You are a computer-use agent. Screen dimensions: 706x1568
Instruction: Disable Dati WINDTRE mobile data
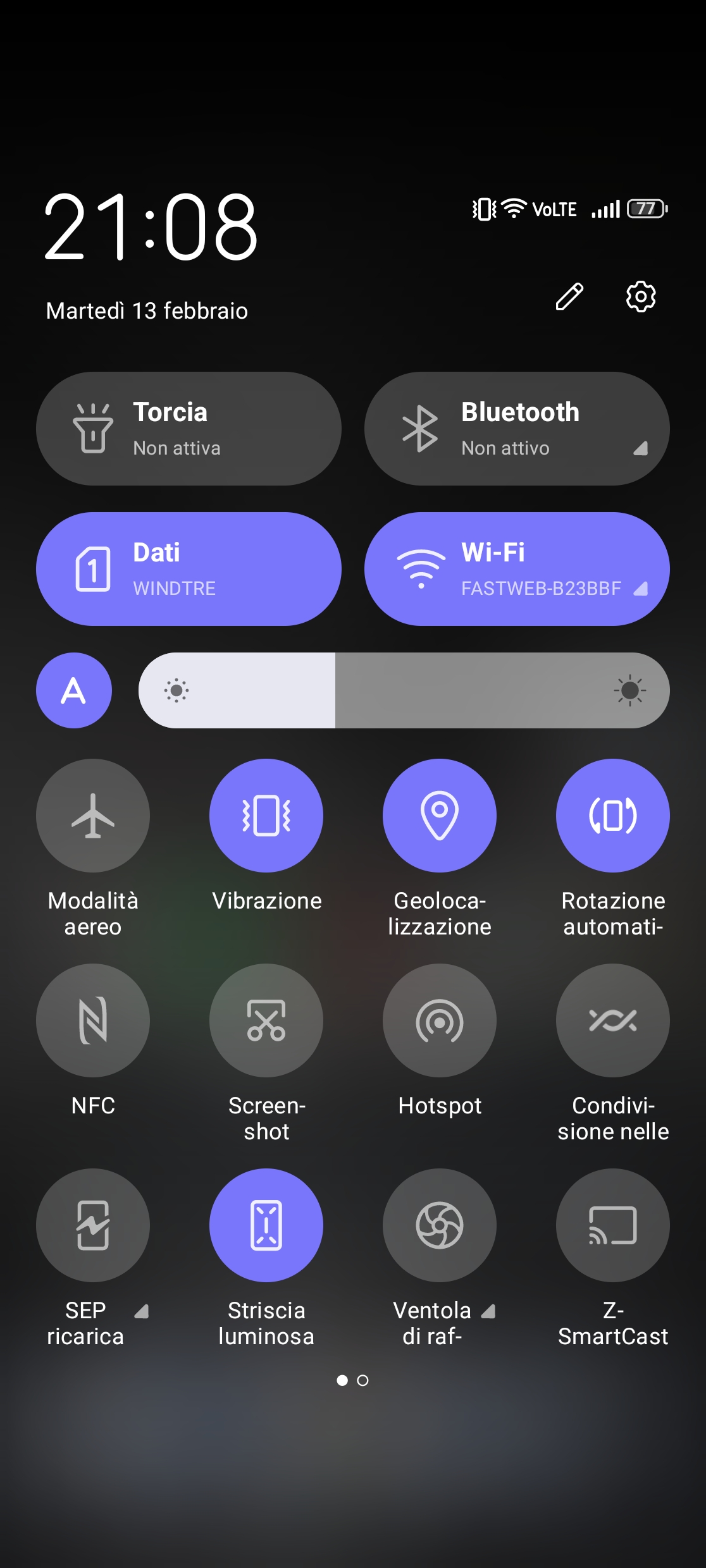click(x=189, y=569)
